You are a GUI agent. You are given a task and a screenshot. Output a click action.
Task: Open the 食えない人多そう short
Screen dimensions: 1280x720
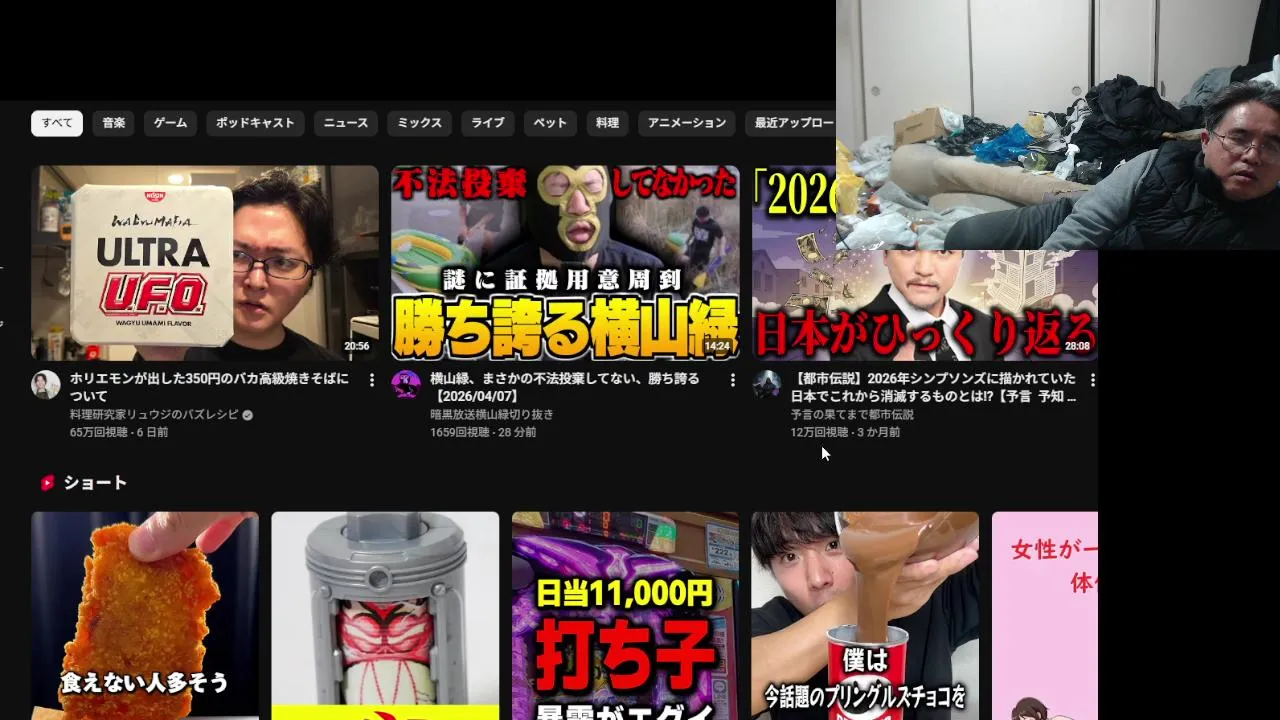145,615
